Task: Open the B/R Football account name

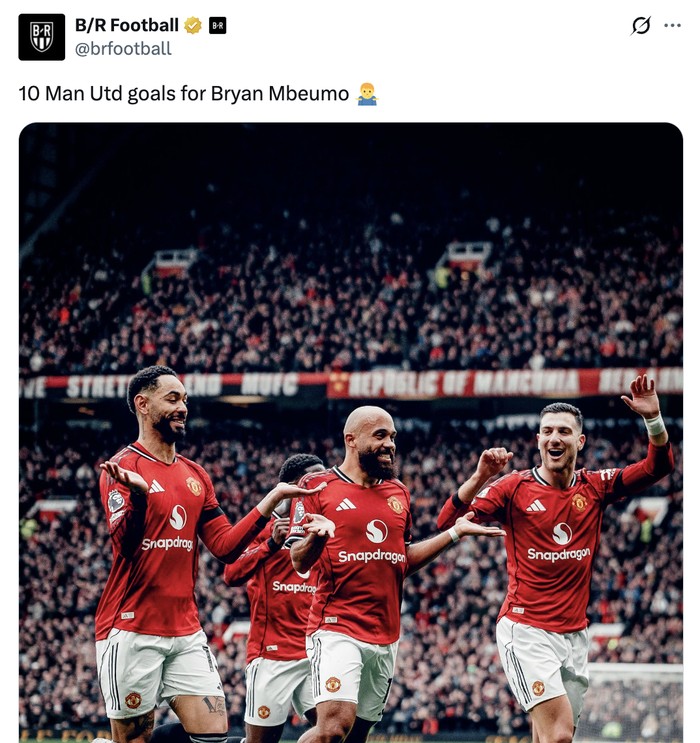Action: [126, 25]
